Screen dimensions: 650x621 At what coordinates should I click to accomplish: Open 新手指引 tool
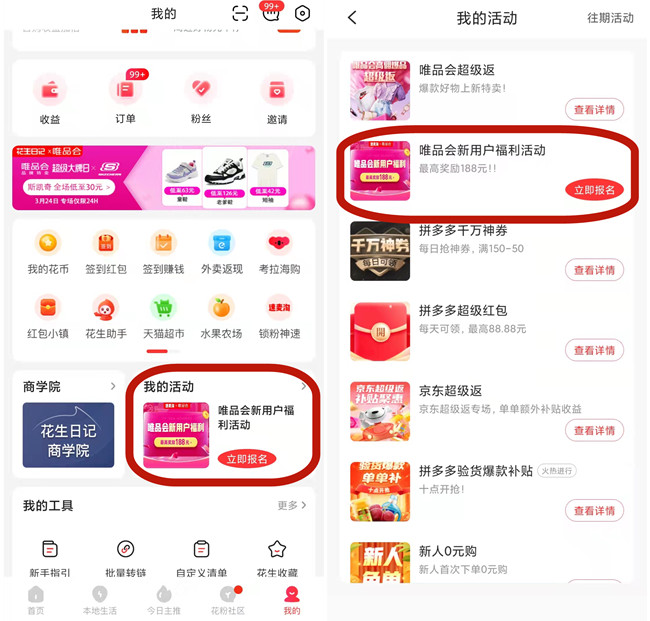pos(50,557)
